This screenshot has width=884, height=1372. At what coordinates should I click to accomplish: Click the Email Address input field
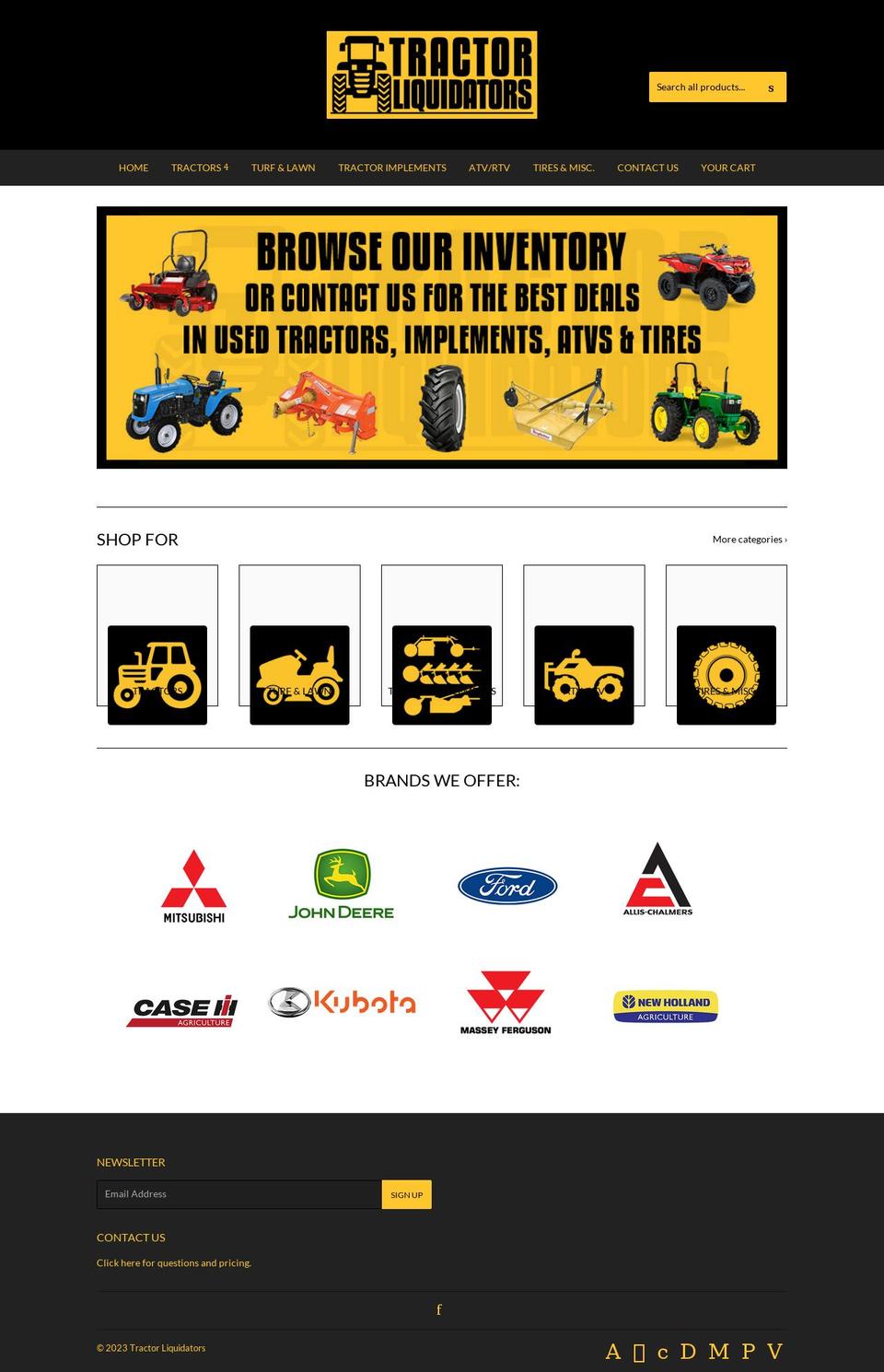coord(238,1193)
